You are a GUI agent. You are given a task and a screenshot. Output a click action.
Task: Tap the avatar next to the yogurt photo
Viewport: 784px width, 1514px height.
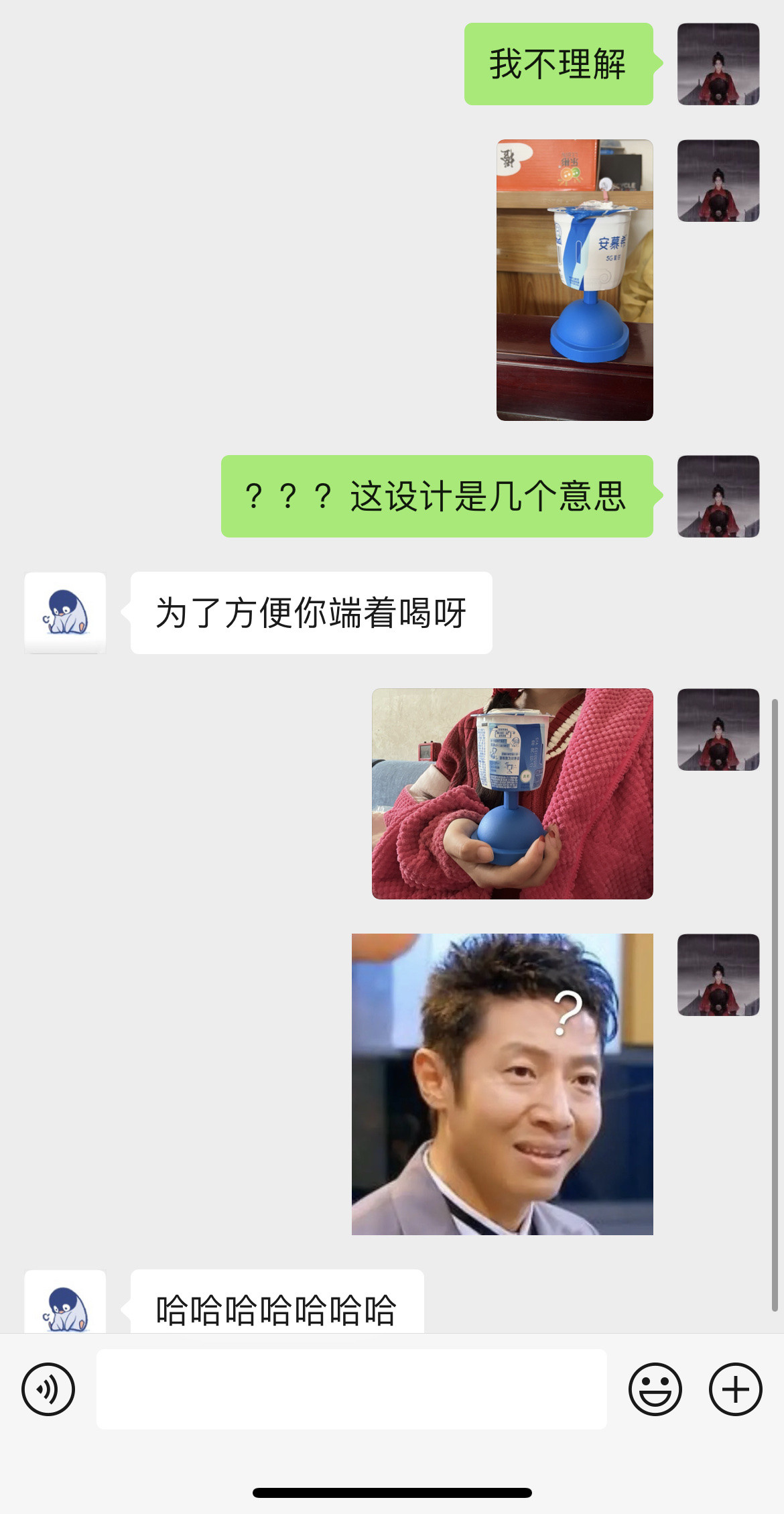[718, 180]
